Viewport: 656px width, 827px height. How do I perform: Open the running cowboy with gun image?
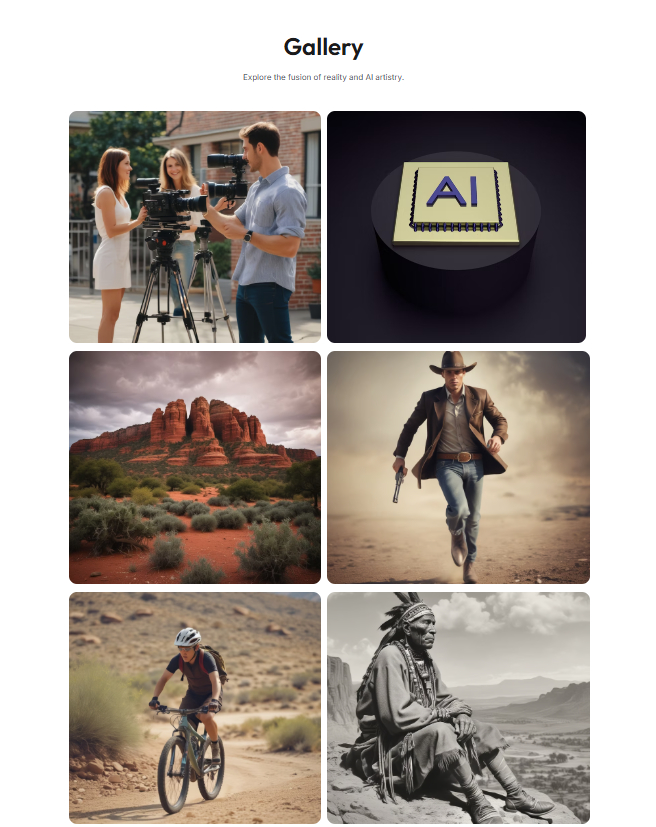[x=458, y=467]
